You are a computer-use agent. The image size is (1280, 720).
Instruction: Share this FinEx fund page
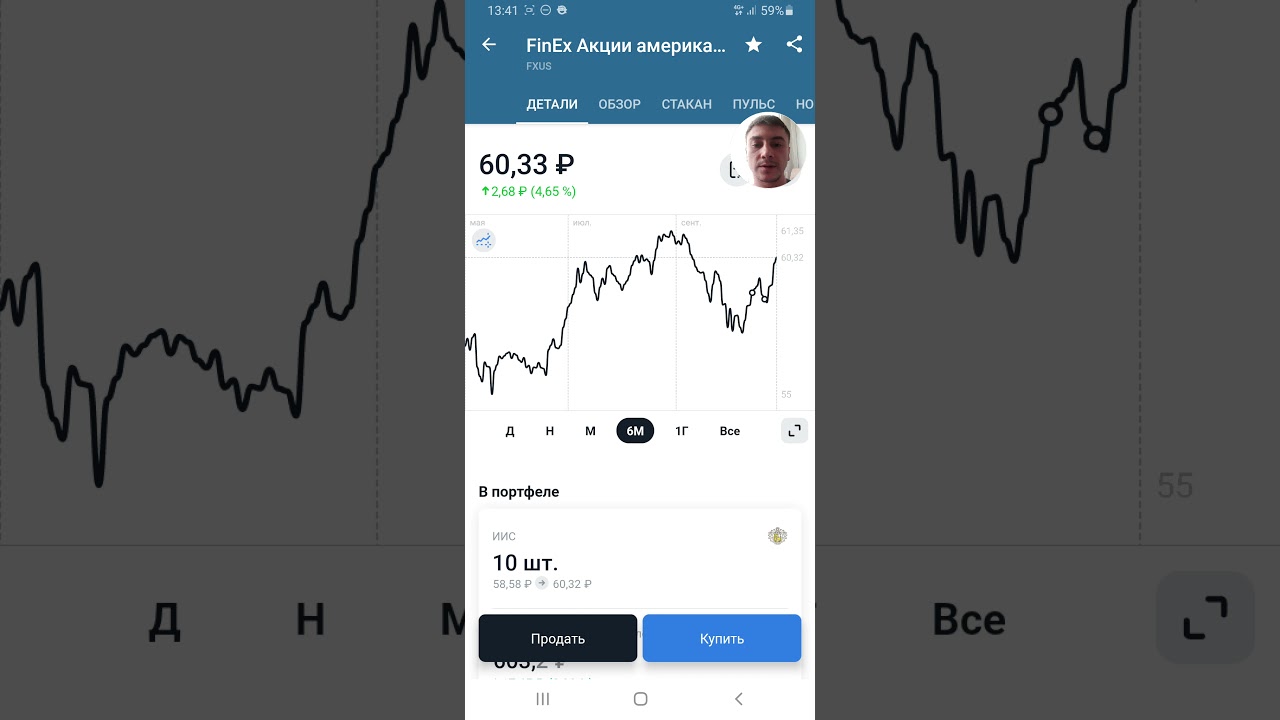tap(794, 45)
